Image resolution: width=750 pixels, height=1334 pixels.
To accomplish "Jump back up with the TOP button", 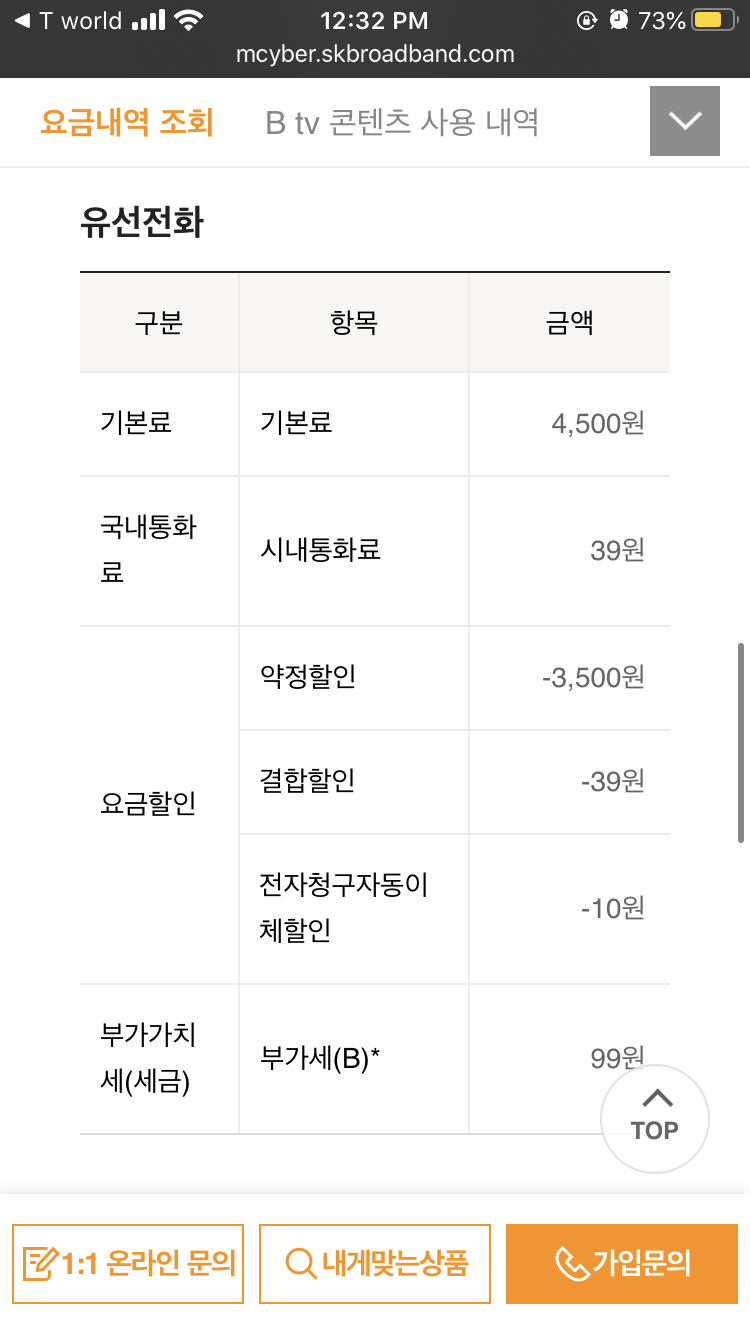I will [655, 1118].
